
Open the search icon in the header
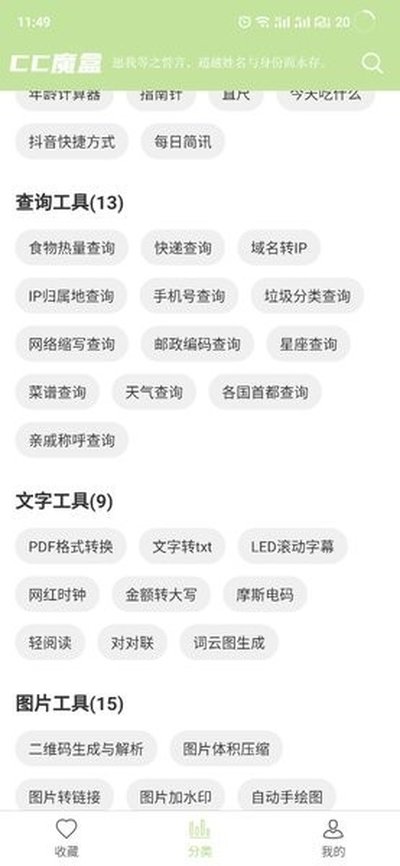coord(372,63)
